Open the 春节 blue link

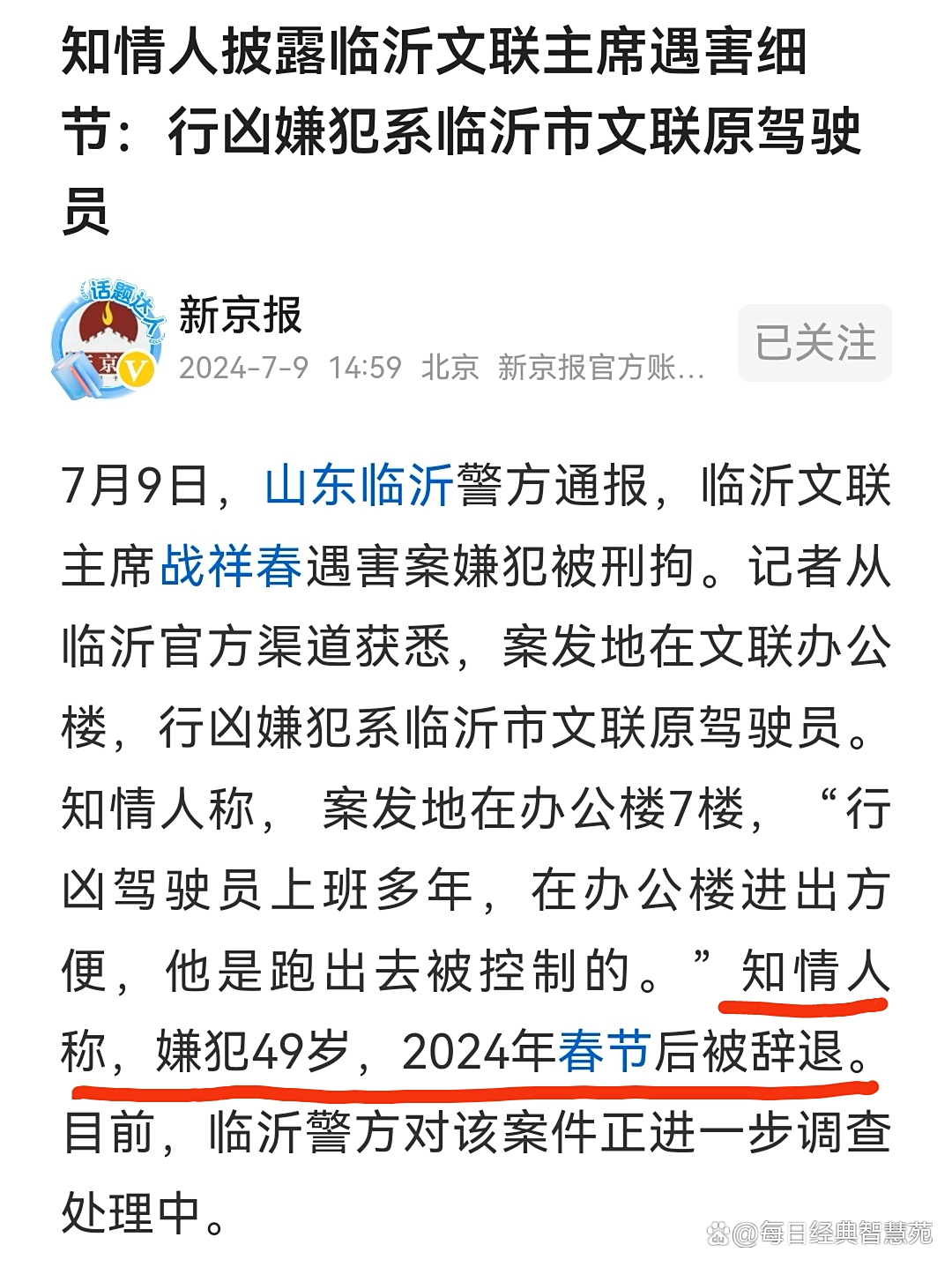(604, 1052)
